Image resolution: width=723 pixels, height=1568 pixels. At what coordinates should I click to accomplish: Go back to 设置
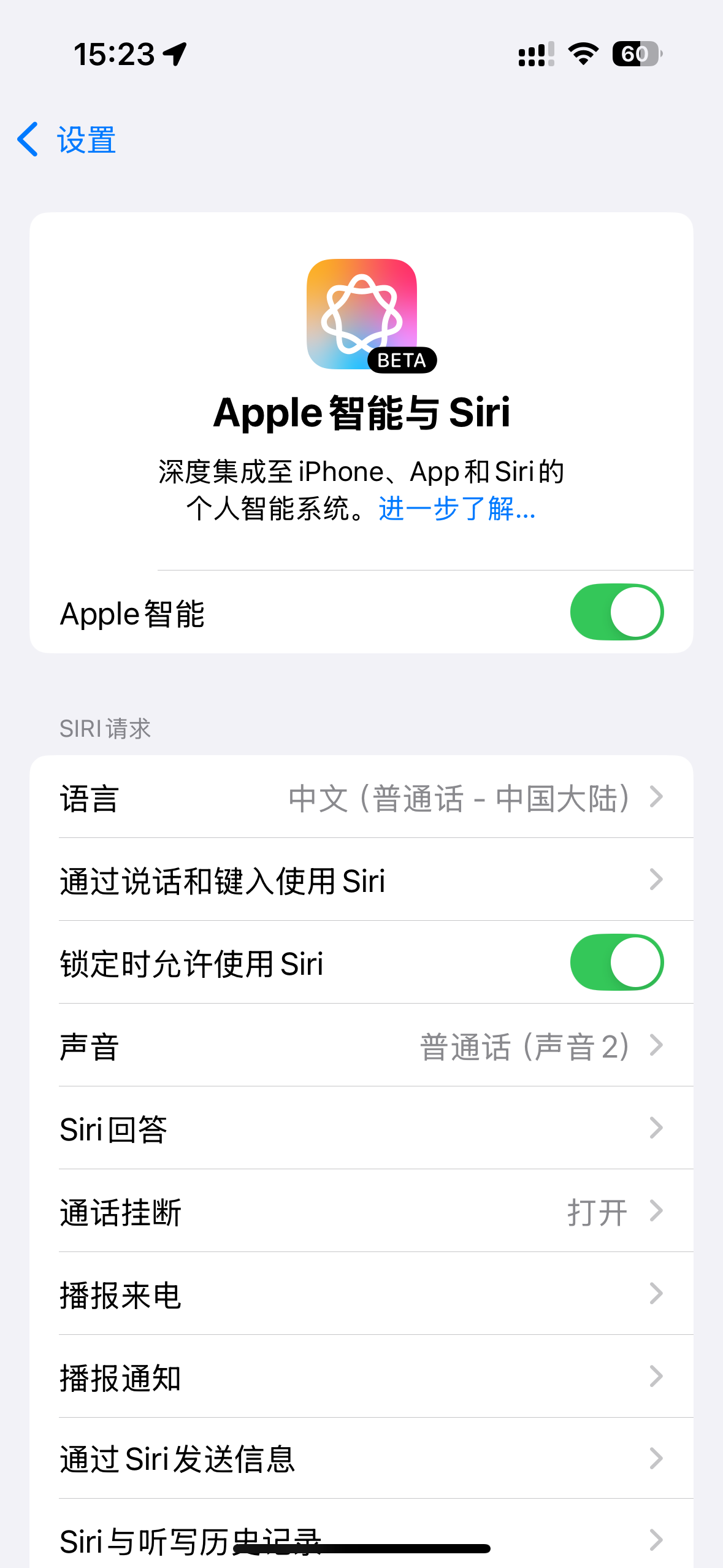coord(66,140)
